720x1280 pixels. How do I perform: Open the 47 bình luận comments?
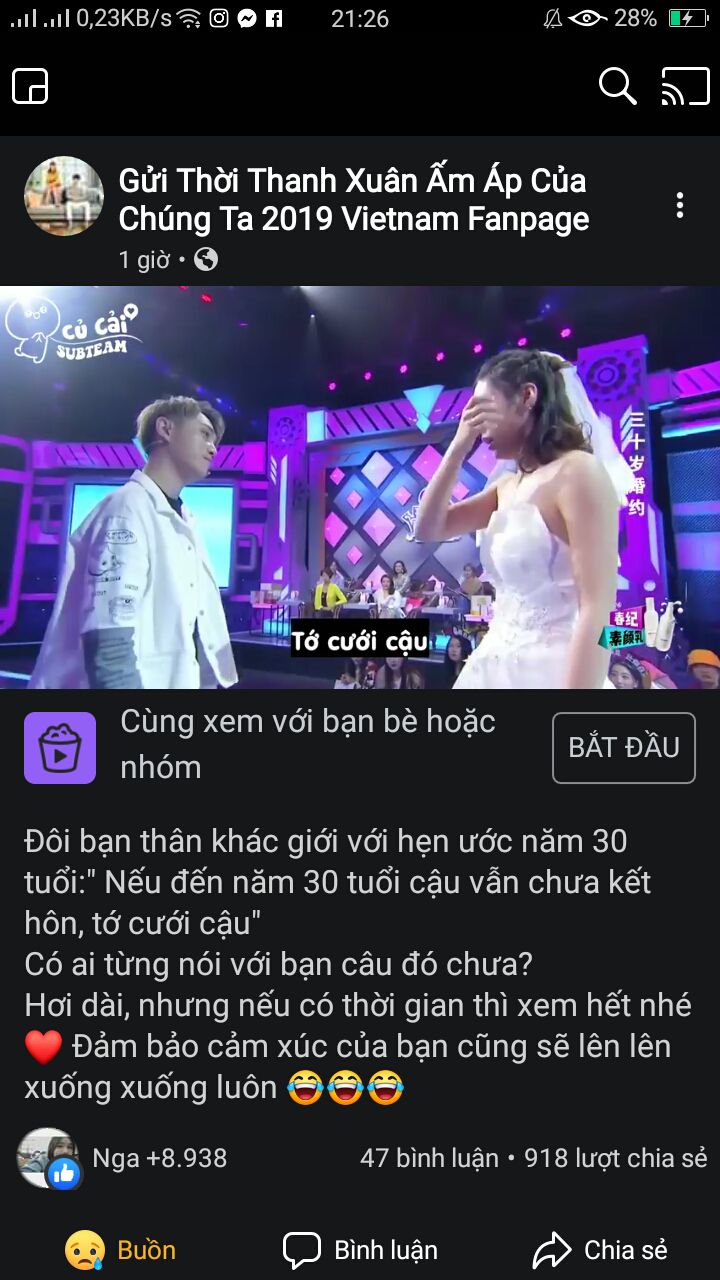click(429, 1158)
